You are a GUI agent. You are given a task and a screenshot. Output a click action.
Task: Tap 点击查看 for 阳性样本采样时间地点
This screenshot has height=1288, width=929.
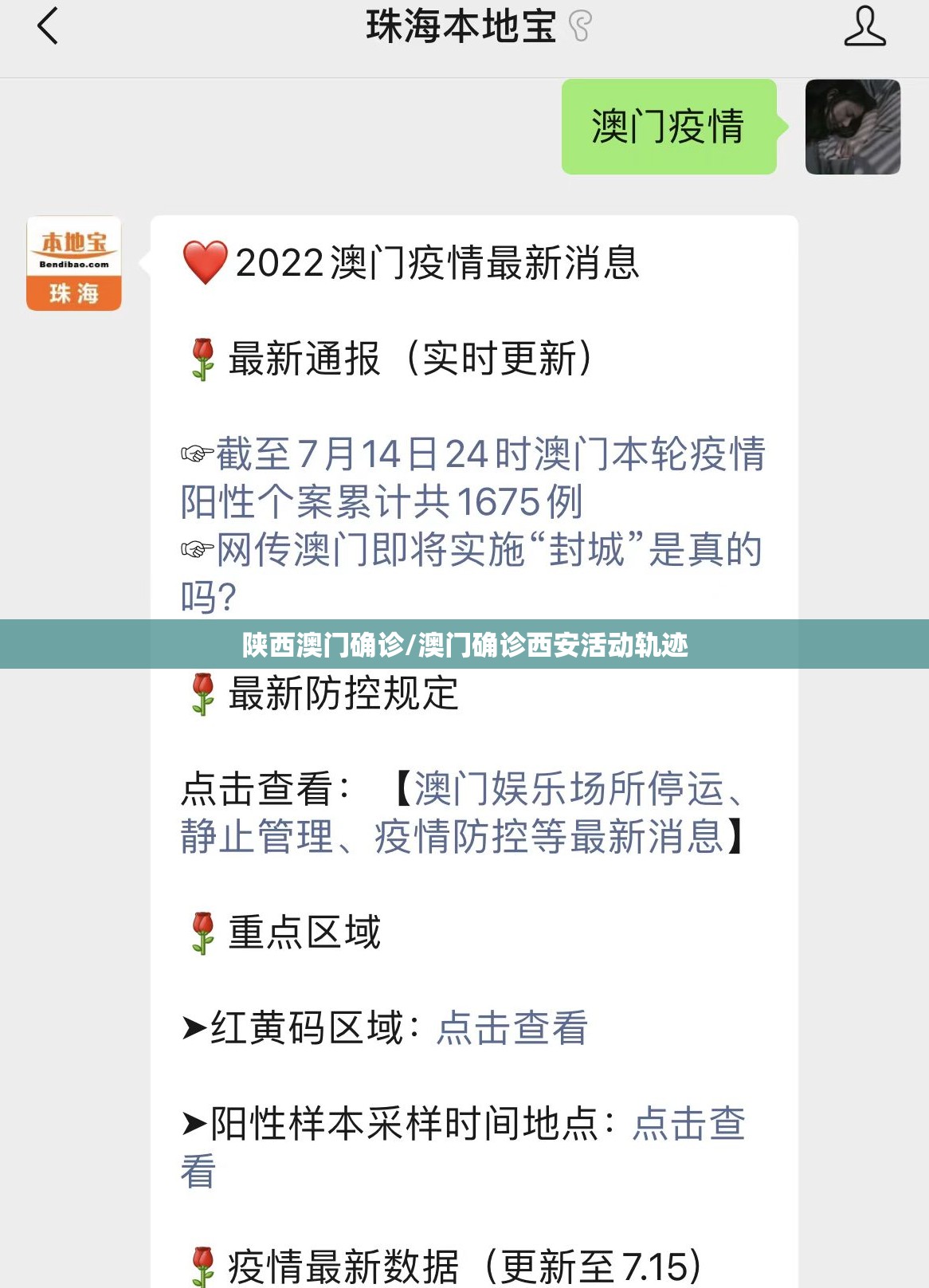[688, 1124]
